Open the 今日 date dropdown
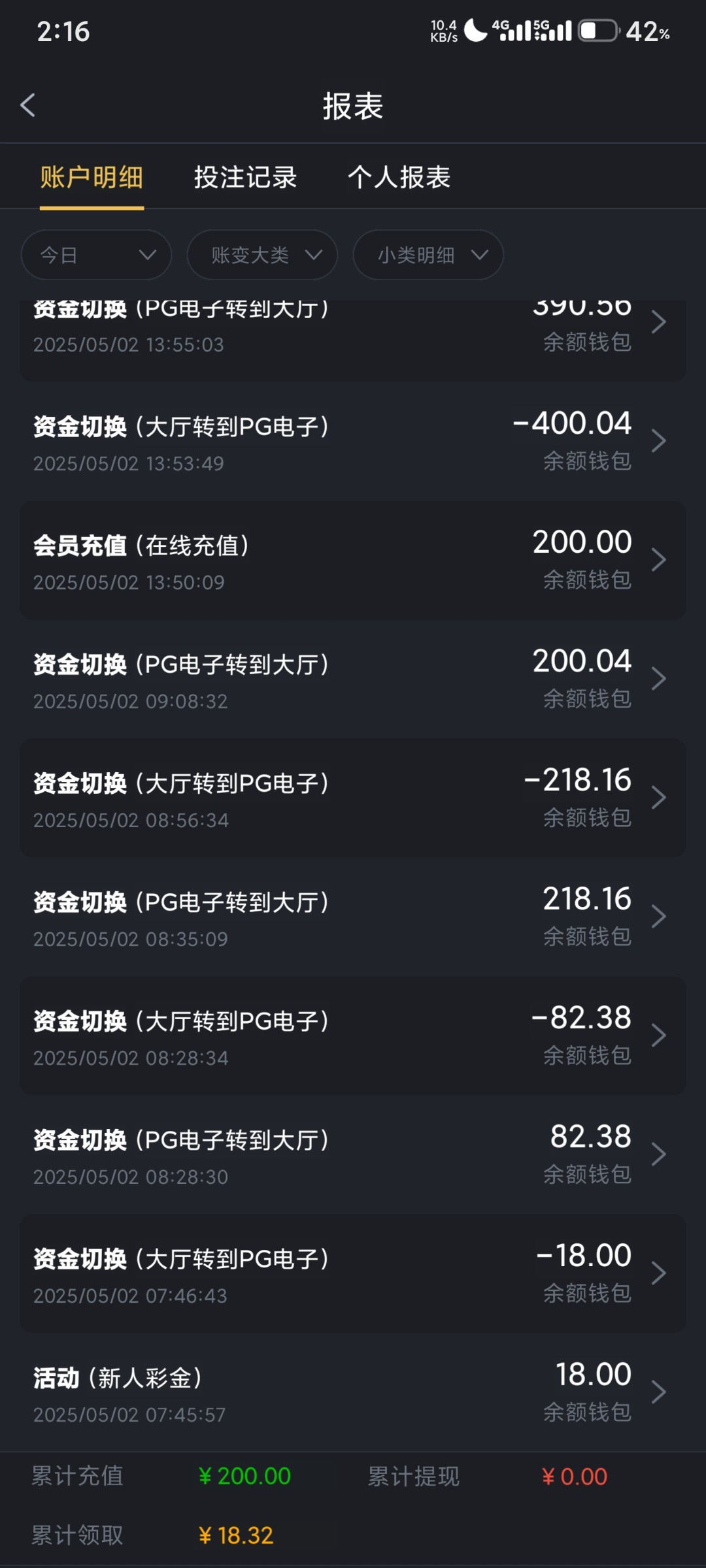Screen dimensions: 706x1568 point(96,255)
